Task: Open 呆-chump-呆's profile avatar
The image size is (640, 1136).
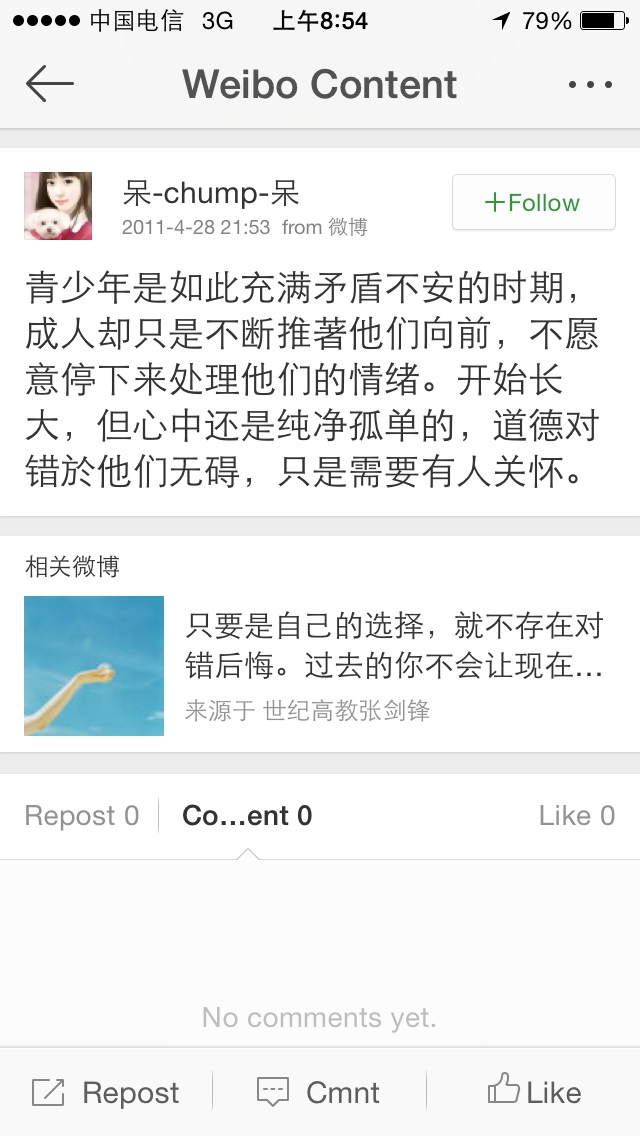Action: [x=58, y=206]
